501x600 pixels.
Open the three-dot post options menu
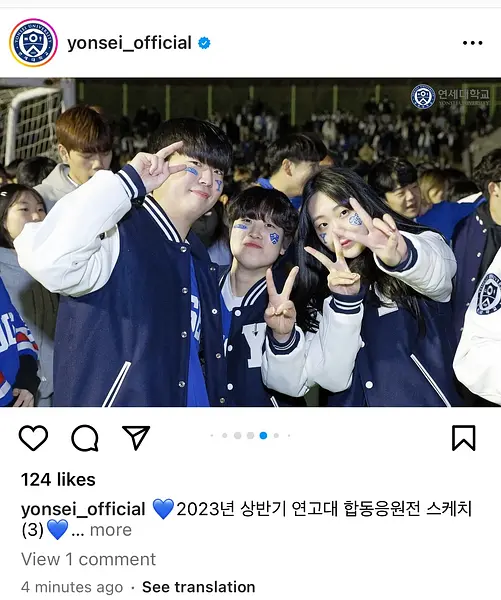(x=472, y=43)
